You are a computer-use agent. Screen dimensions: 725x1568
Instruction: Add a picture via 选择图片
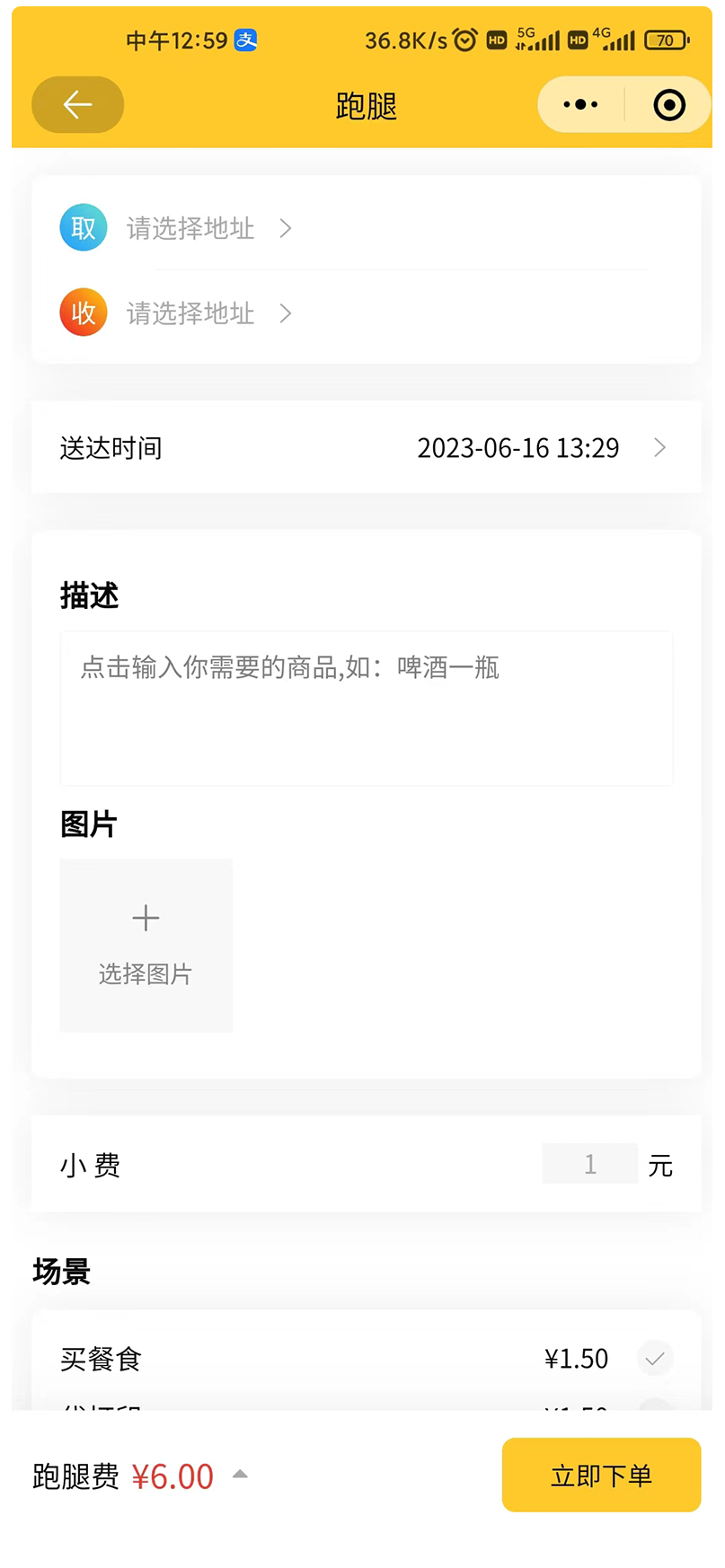pyautogui.click(x=146, y=945)
